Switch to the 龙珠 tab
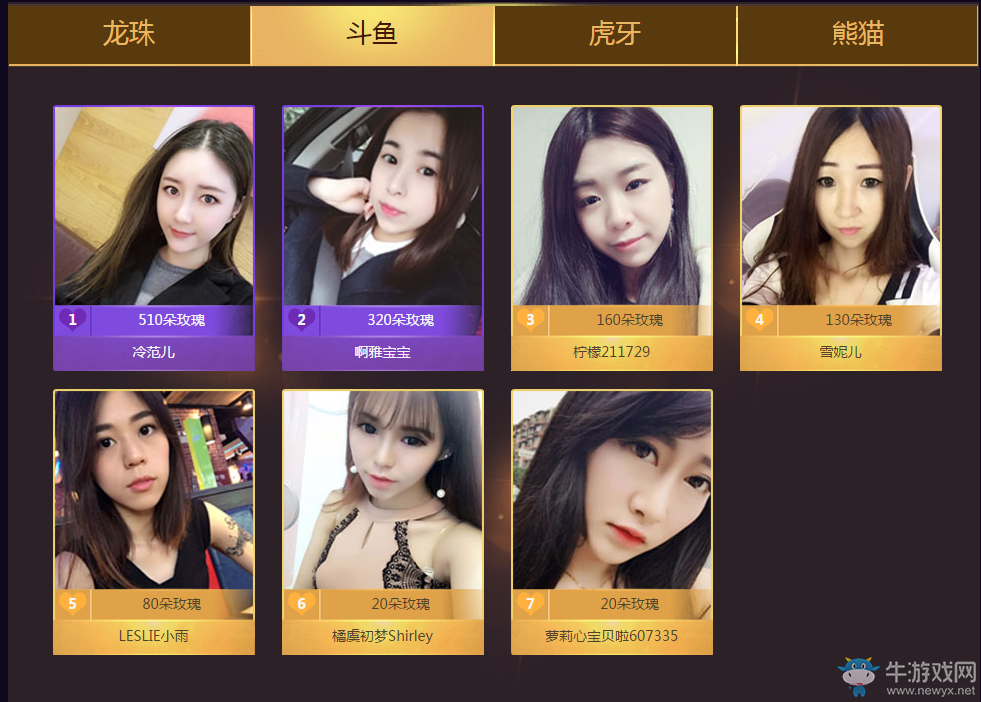The width and height of the screenshot is (981, 702). coord(129,35)
